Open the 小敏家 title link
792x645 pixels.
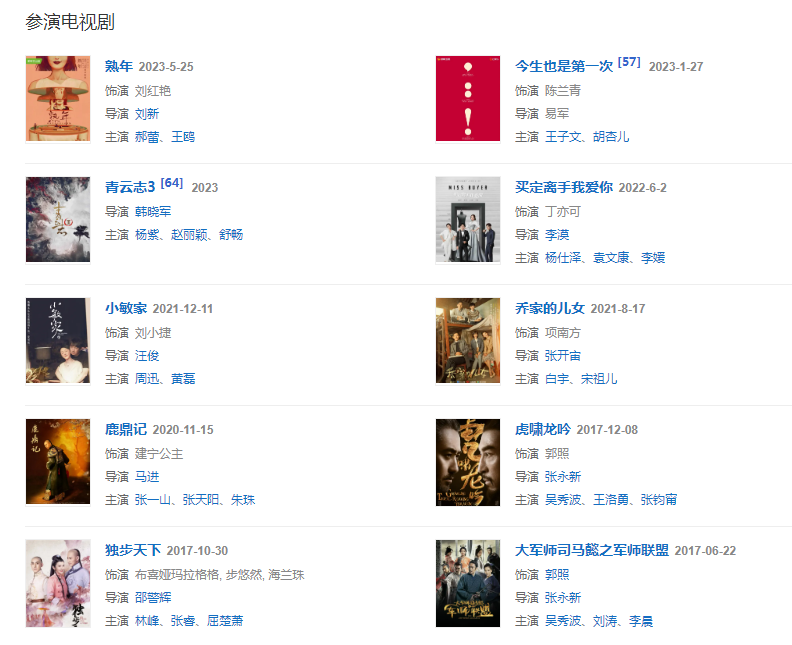point(126,309)
